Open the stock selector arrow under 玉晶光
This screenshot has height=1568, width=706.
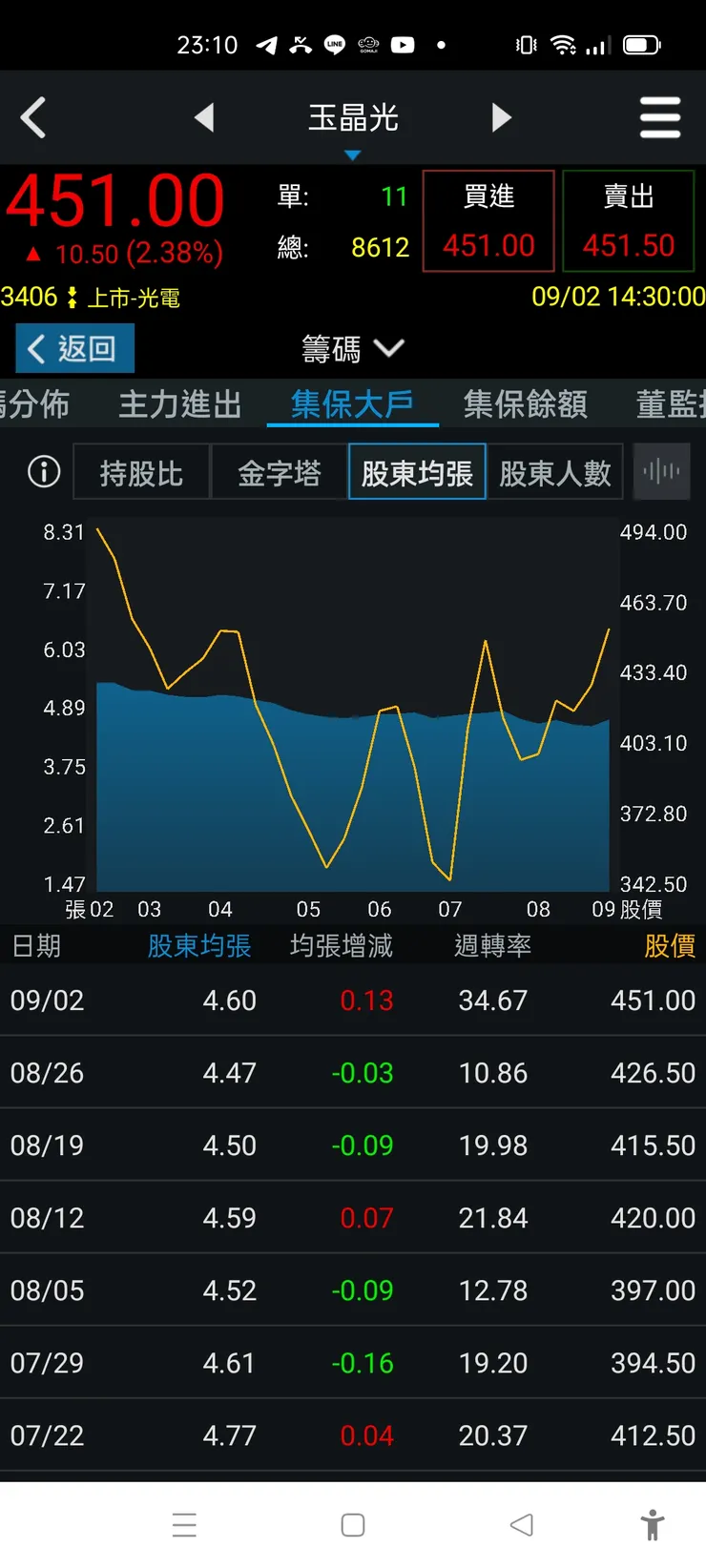click(x=354, y=150)
